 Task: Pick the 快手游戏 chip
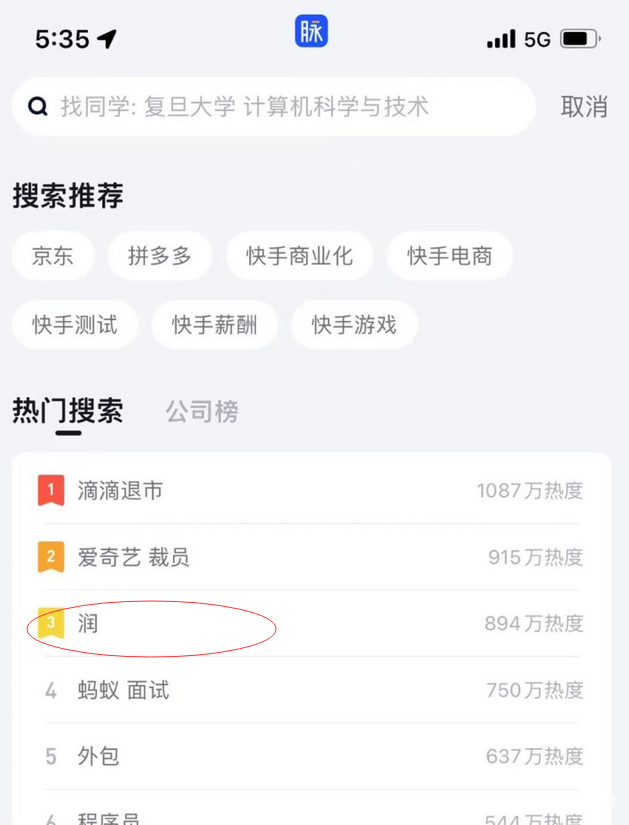pos(354,325)
